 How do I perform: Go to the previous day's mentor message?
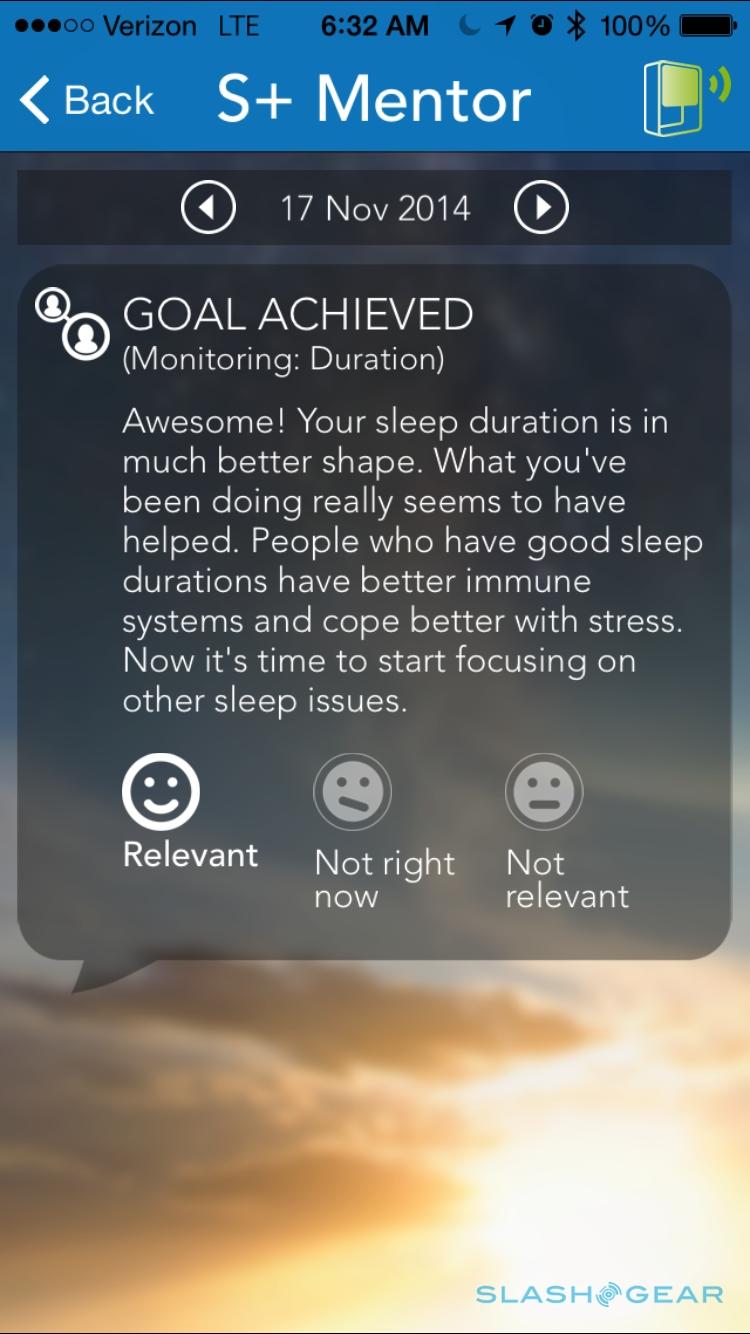[208, 208]
